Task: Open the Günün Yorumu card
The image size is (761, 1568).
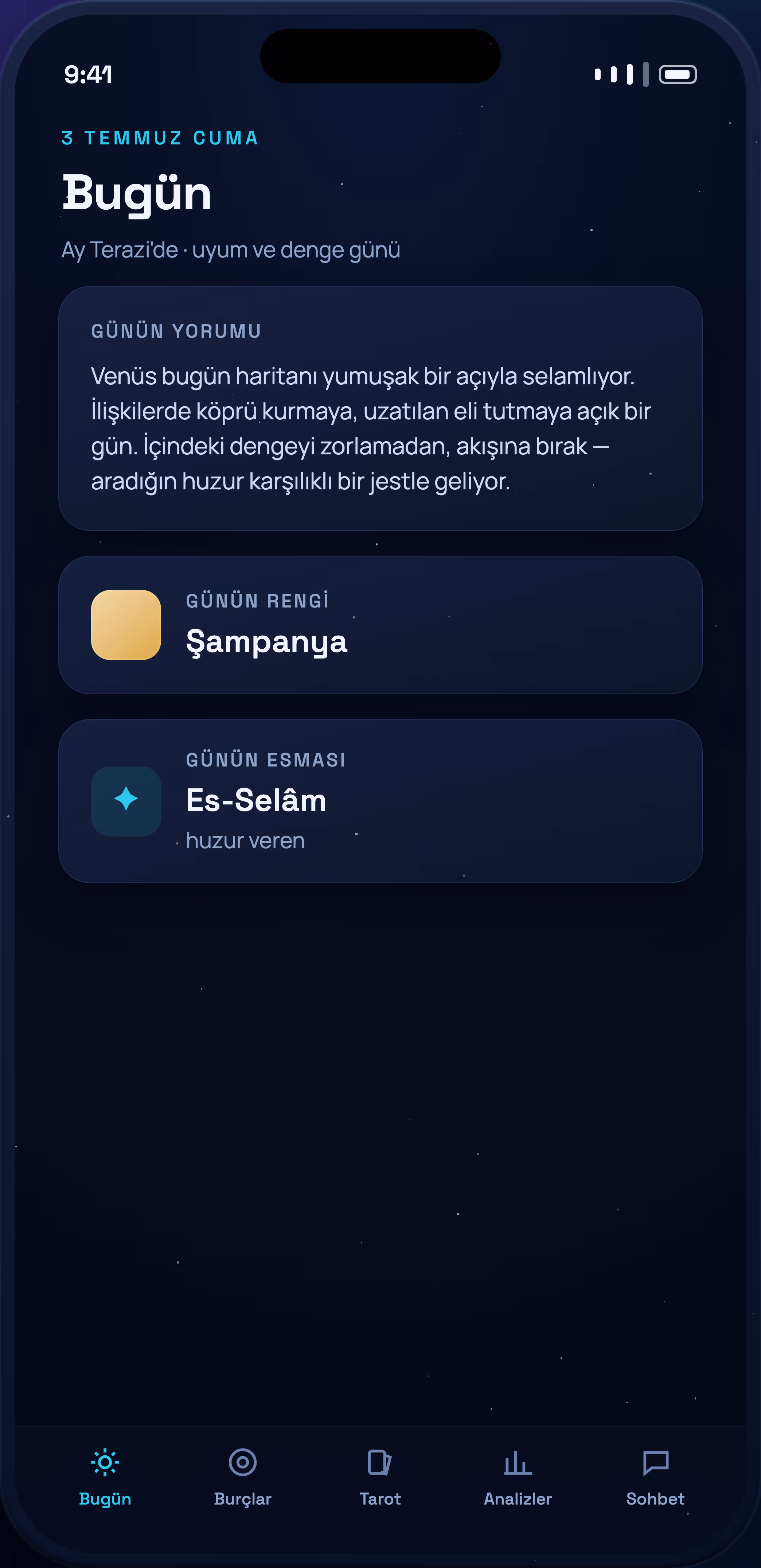Action: click(380, 408)
